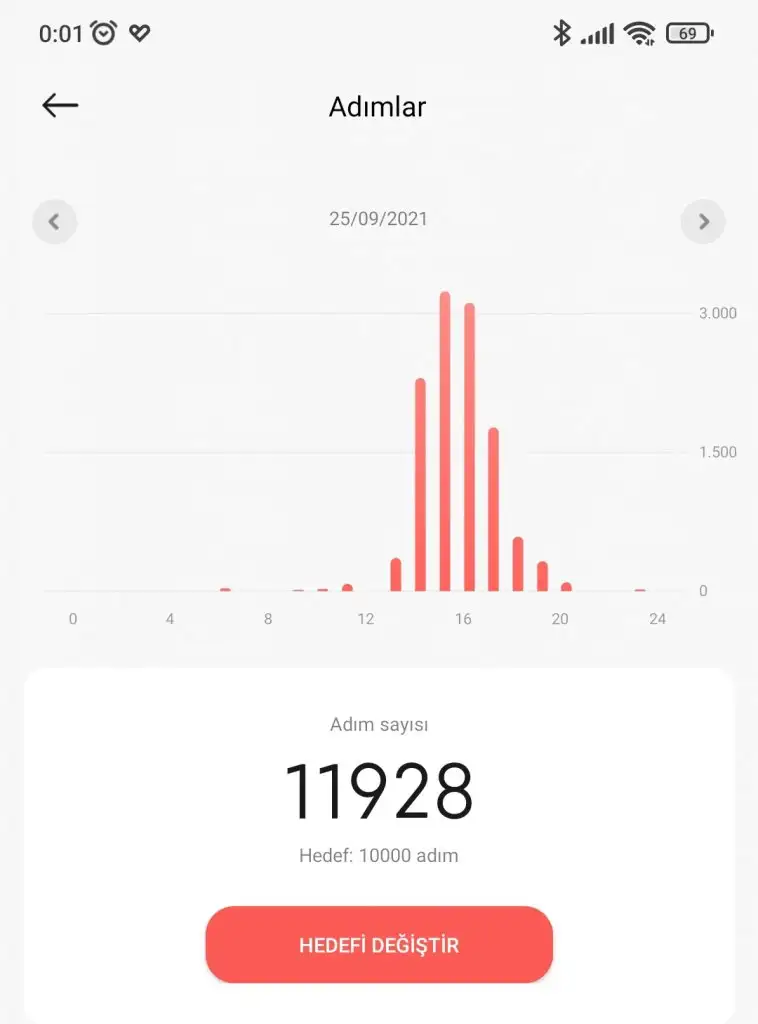This screenshot has width=758, height=1024.
Task: Go back from the Adımlar screen
Action: click(x=60, y=106)
